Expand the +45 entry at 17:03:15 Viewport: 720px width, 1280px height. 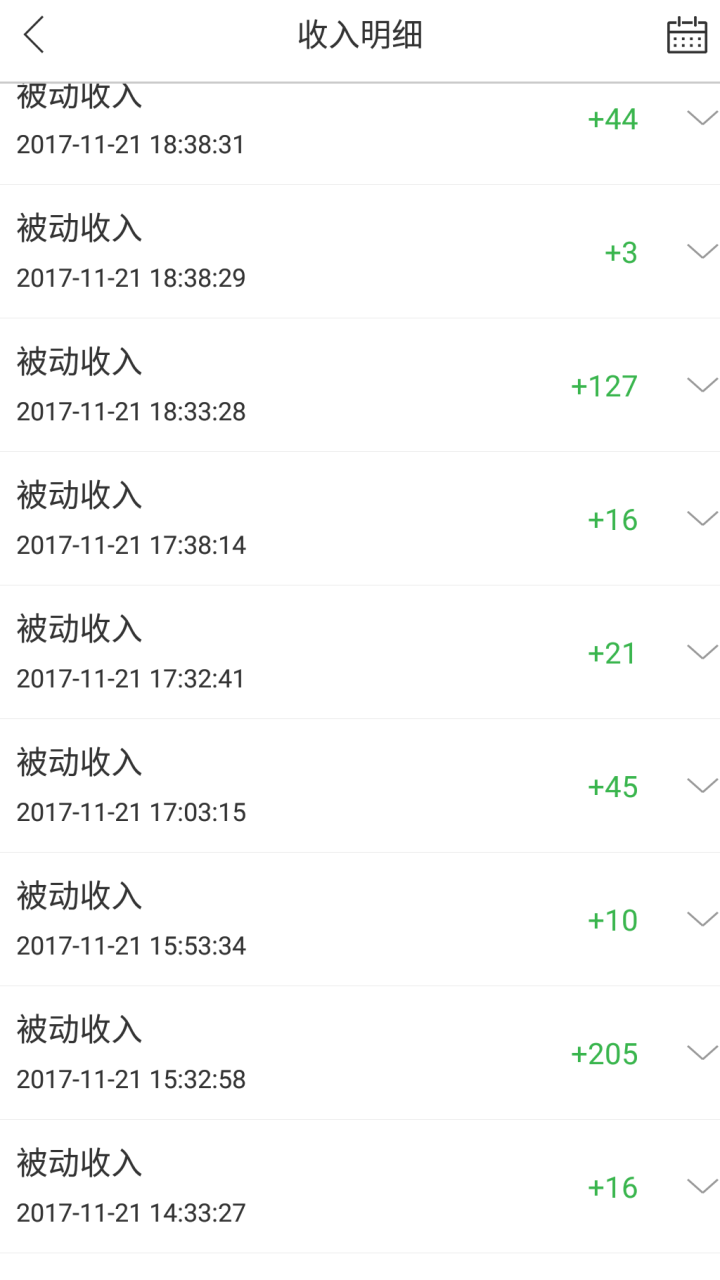point(702,785)
